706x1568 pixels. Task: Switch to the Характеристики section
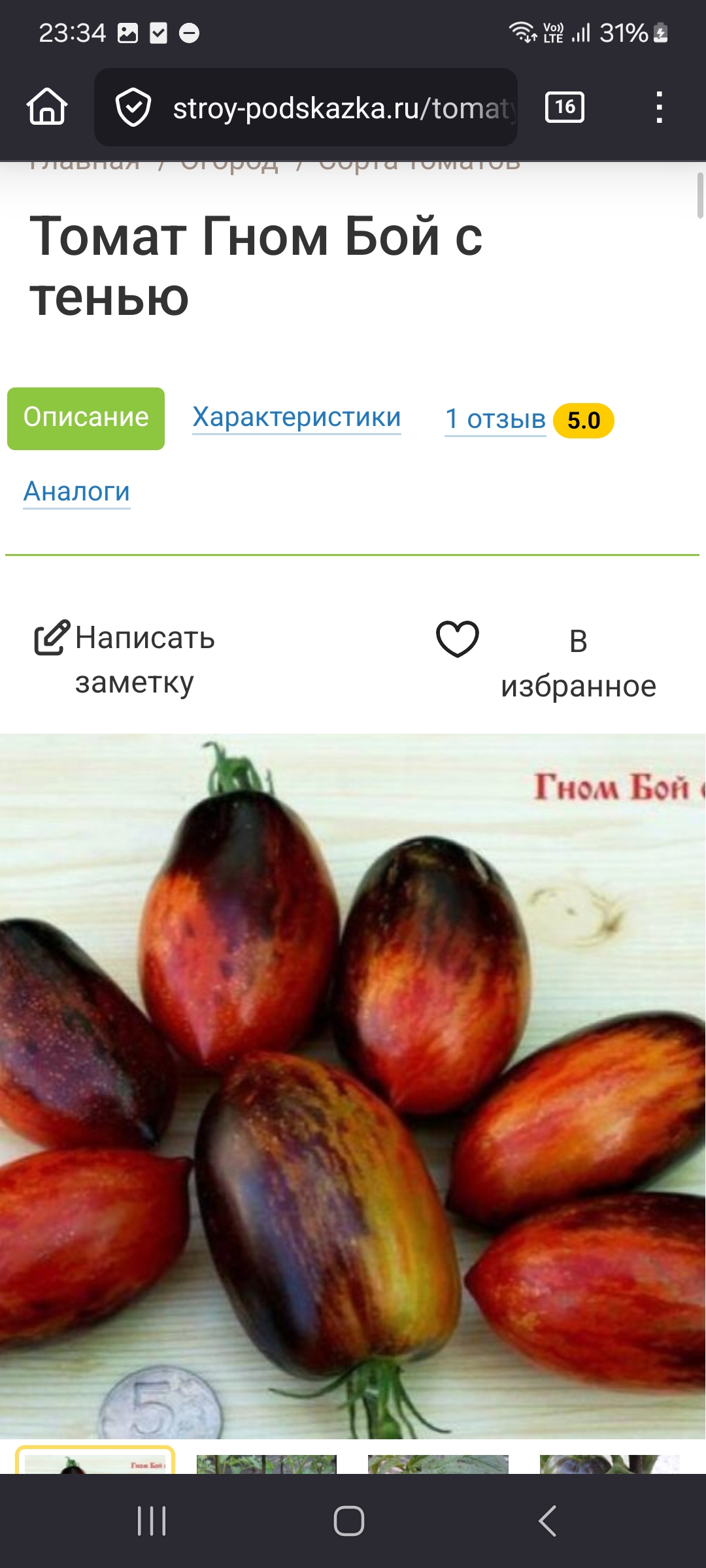pyautogui.click(x=296, y=417)
